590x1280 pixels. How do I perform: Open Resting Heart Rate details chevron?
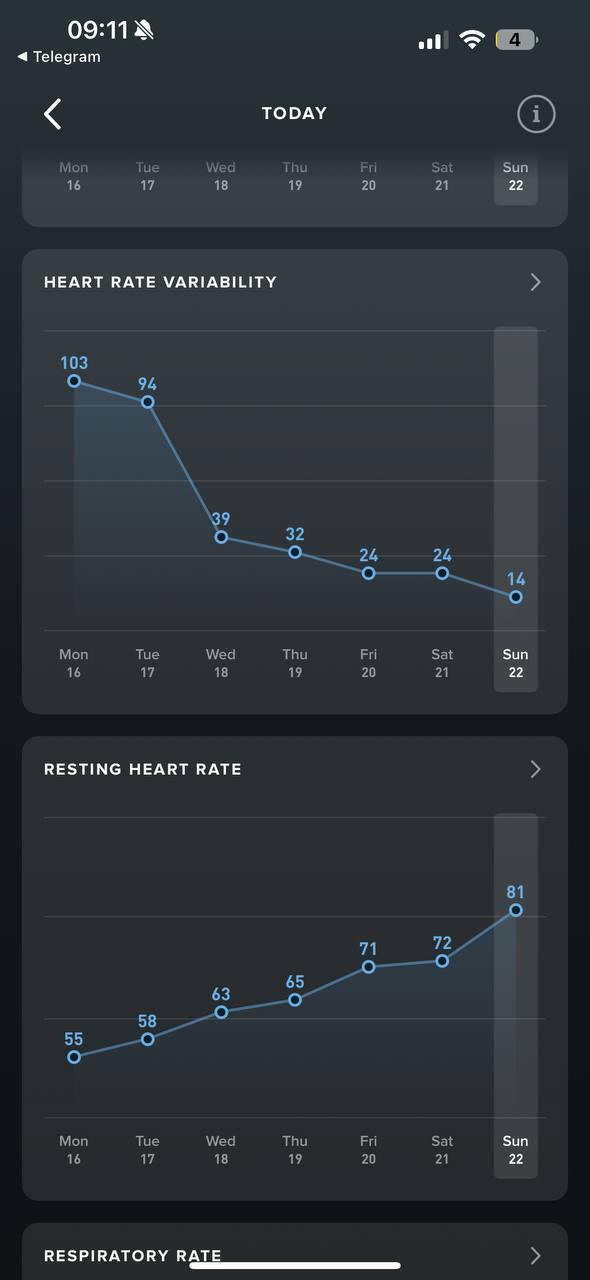tap(536, 769)
